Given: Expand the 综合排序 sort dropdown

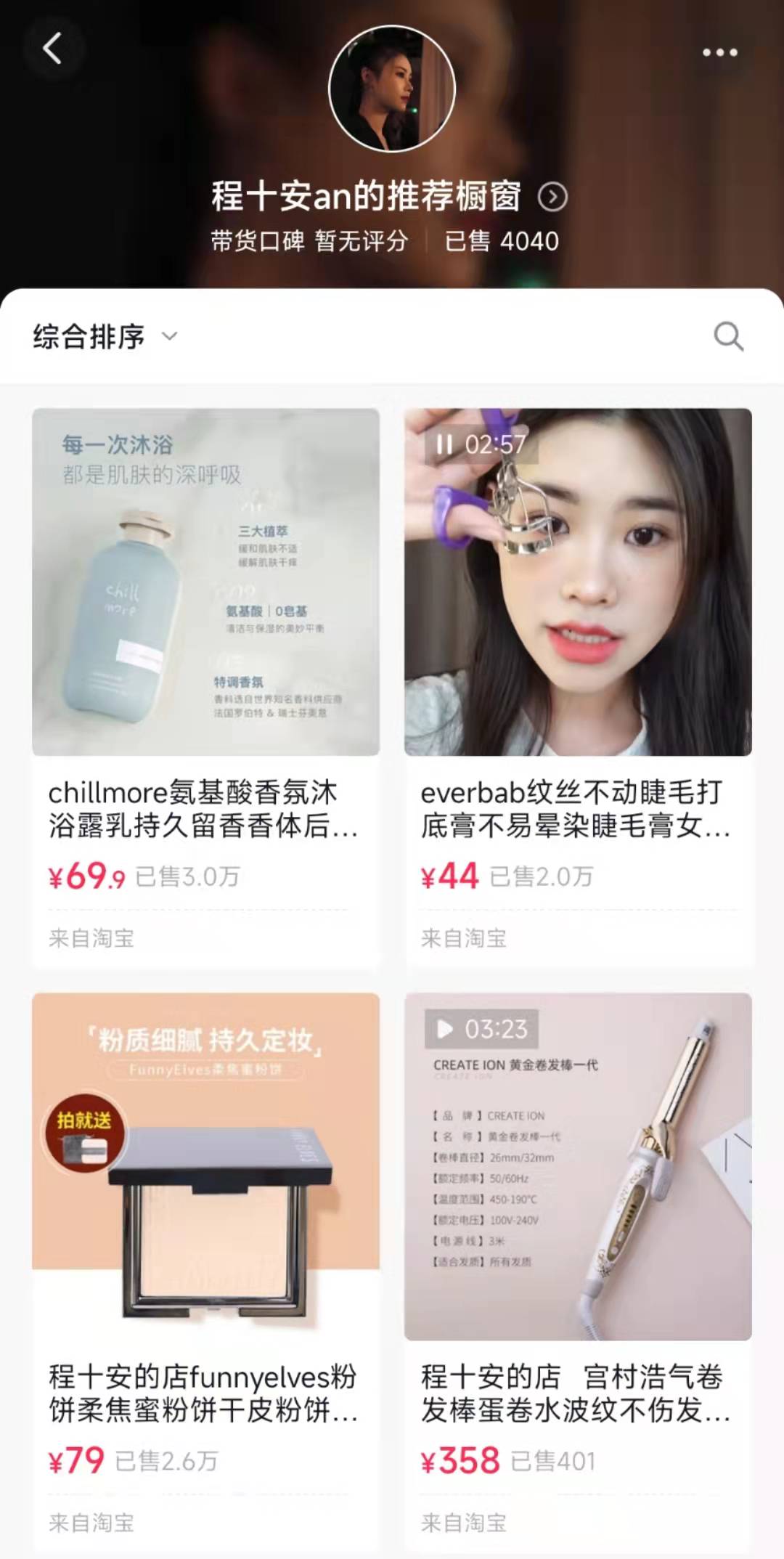Looking at the screenshot, I should pos(105,337).
